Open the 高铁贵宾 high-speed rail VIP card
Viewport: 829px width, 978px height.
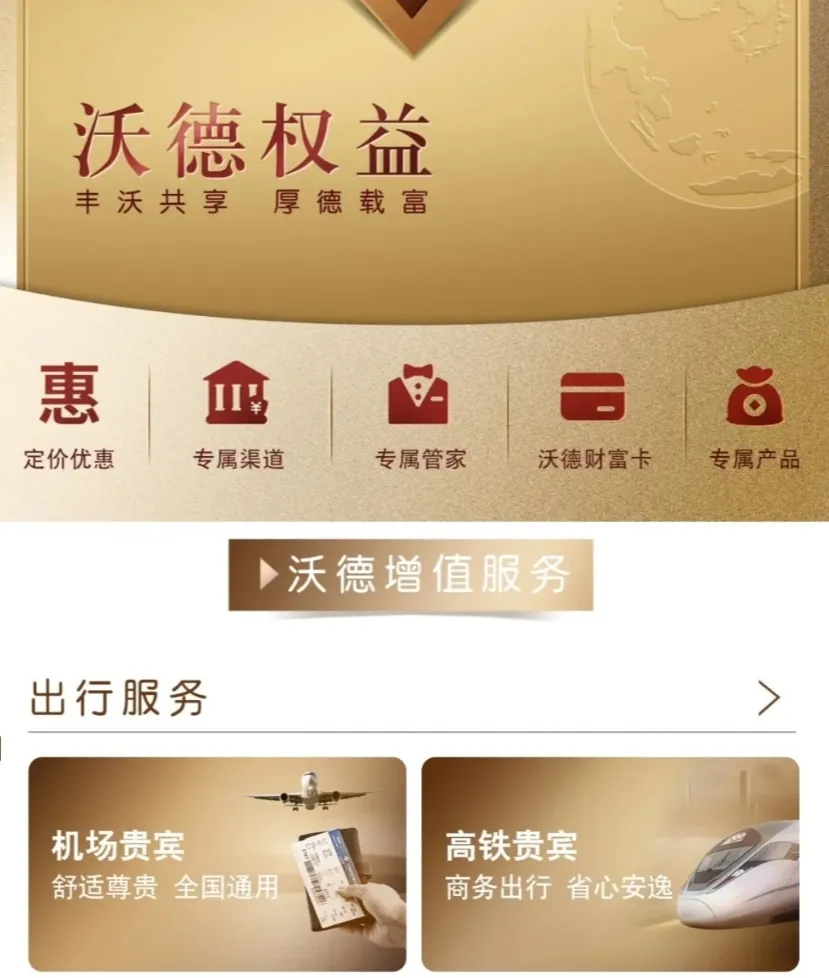coord(610,863)
